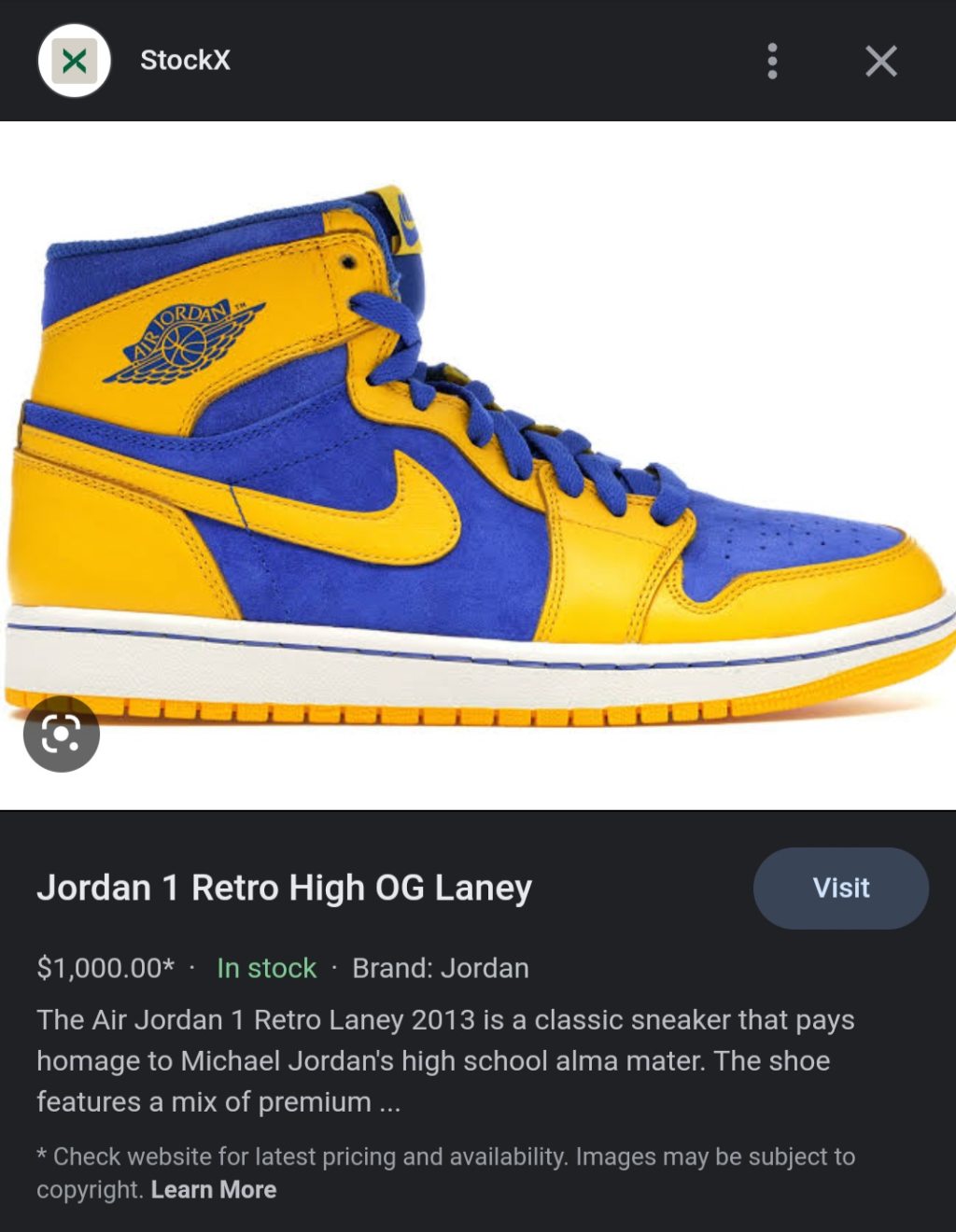Open the Learn More link
Image resolution: width=956 pixels, height=1232 pixels.
click(x=214, y=1190)
